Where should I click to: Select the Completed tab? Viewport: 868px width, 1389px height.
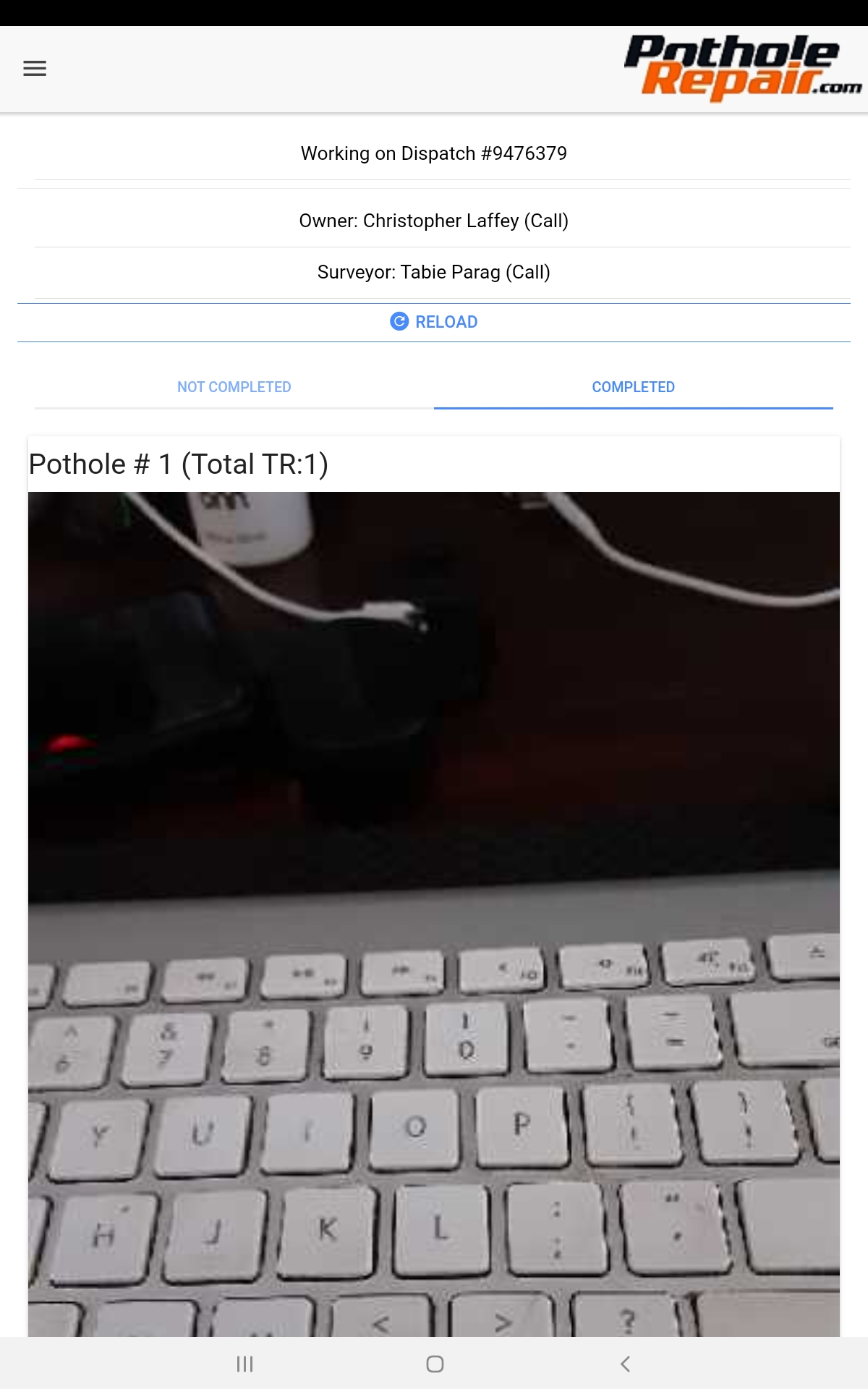click(634, 387)
